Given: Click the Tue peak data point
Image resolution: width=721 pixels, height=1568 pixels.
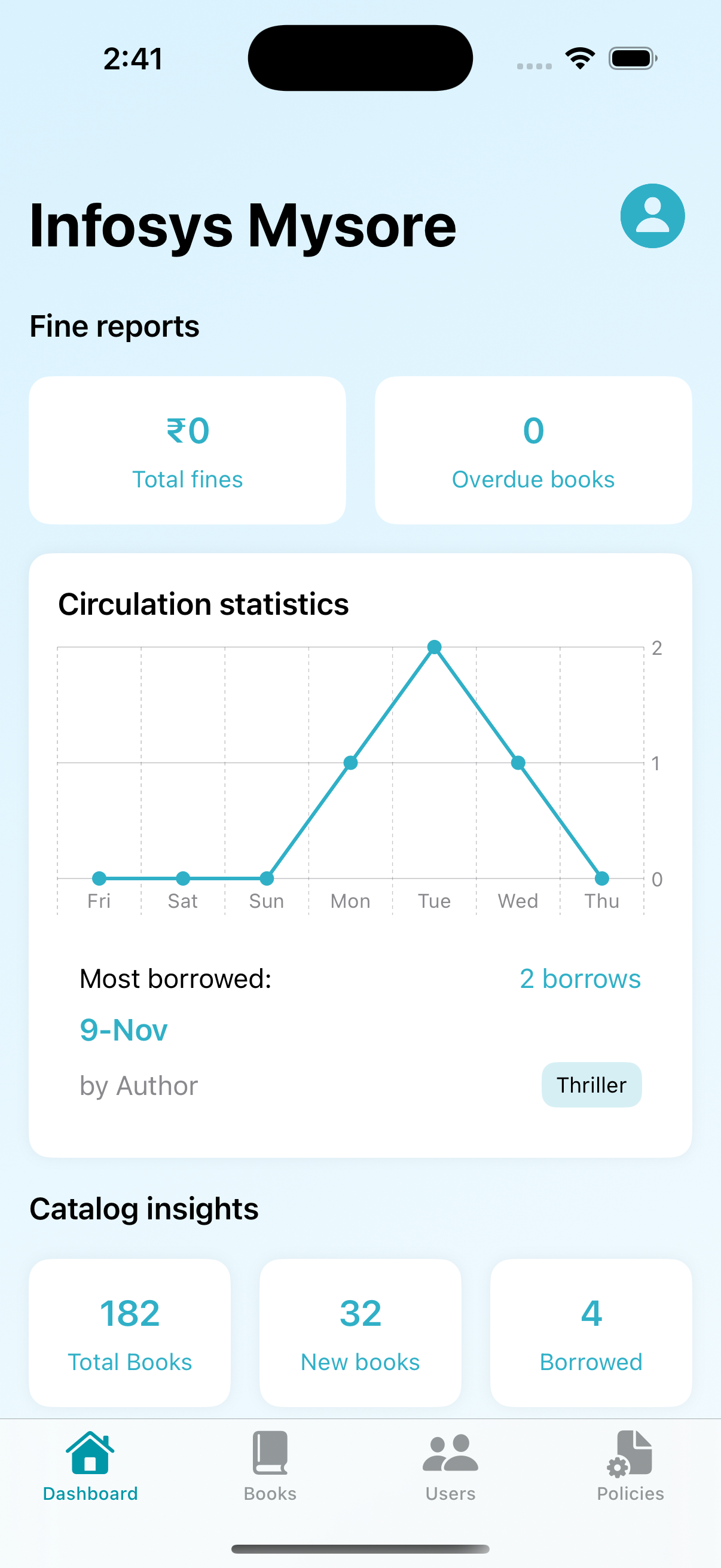Looking at the screenshot, I should point(434,647).
